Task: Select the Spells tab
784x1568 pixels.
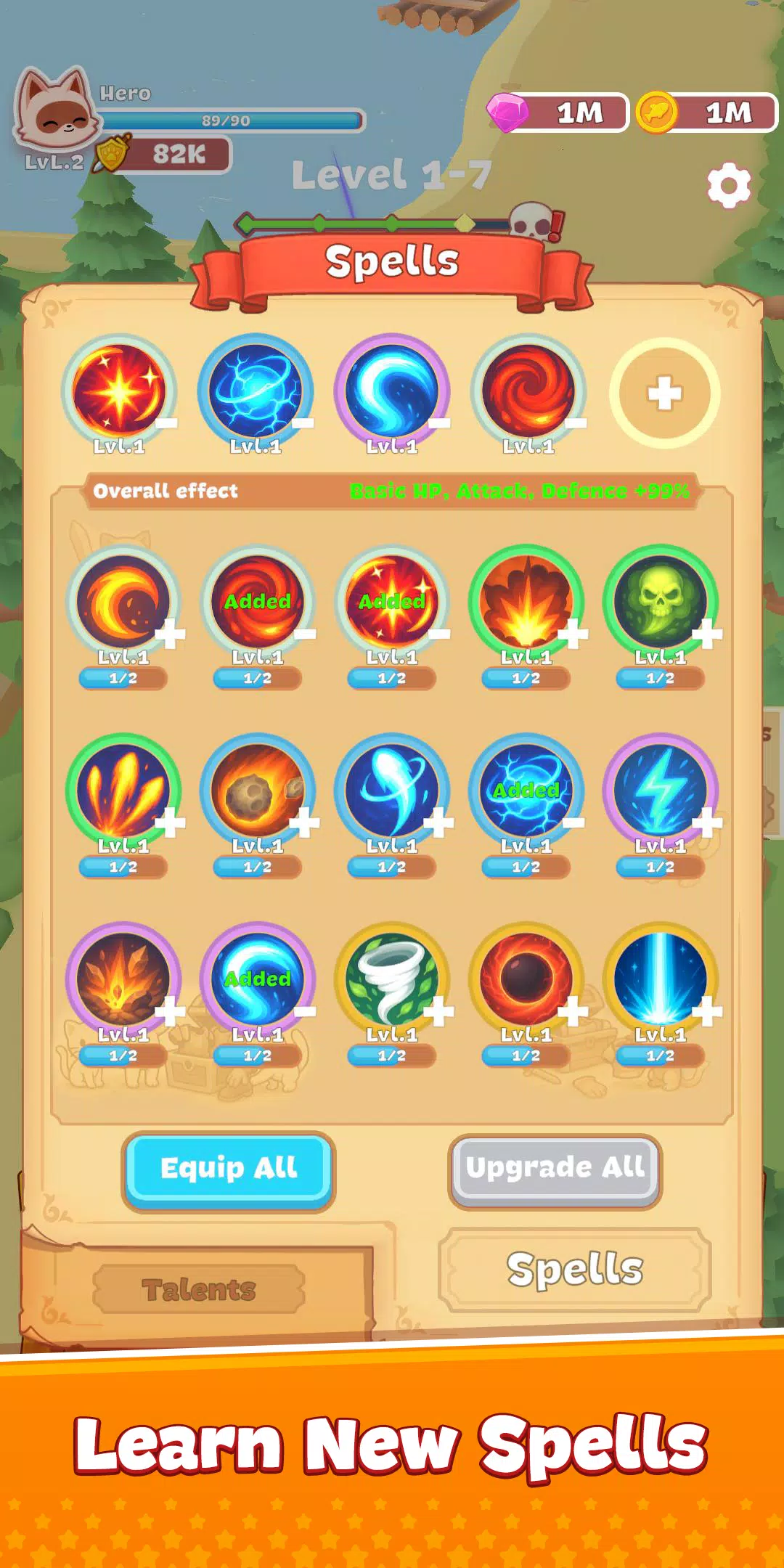Action: (575, 1270)
